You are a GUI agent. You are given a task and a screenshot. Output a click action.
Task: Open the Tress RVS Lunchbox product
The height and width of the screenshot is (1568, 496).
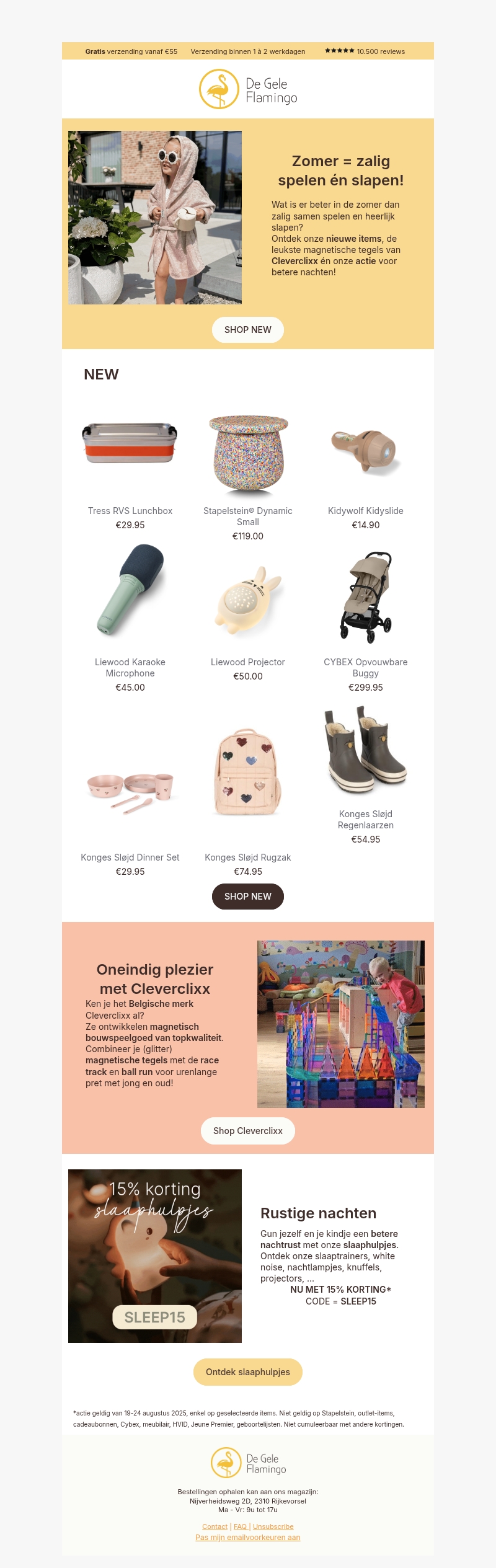point(130,443)
